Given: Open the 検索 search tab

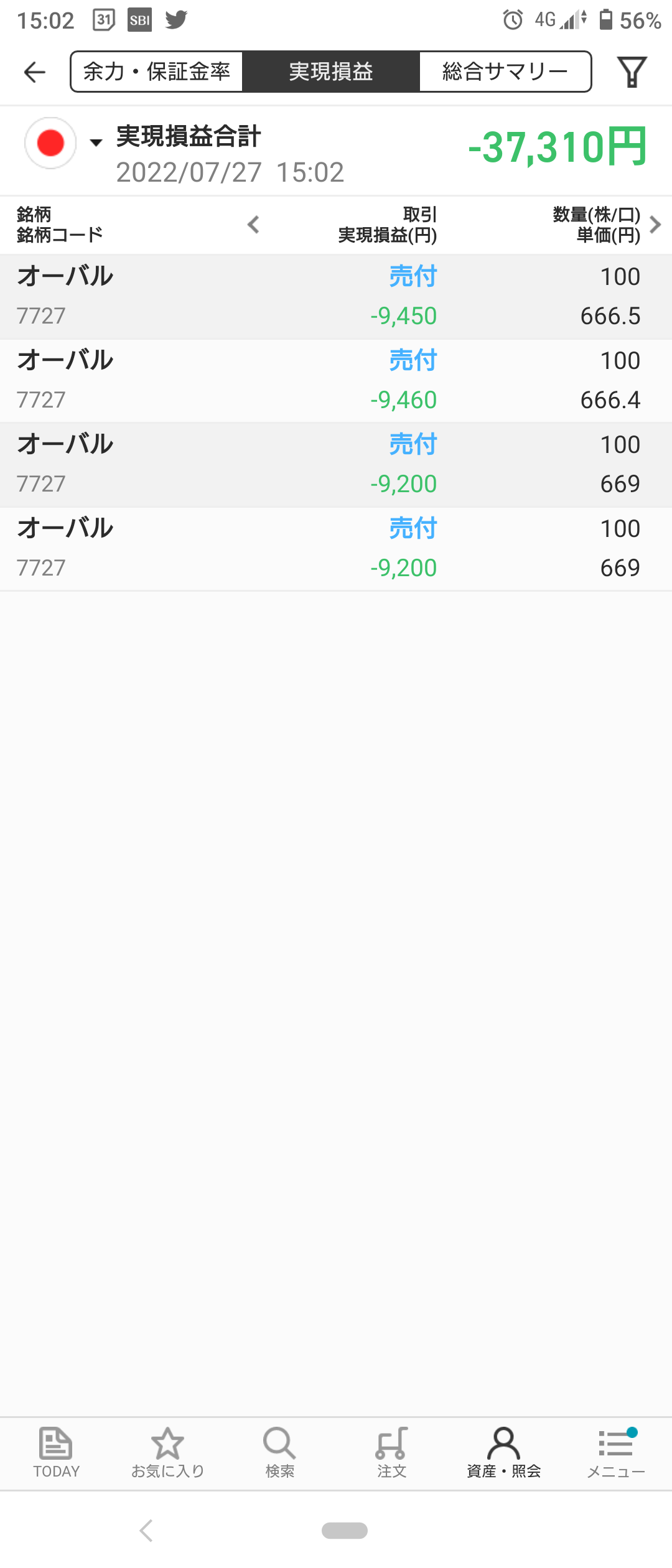Looking at the screenshot, I should click(279, 1452).
